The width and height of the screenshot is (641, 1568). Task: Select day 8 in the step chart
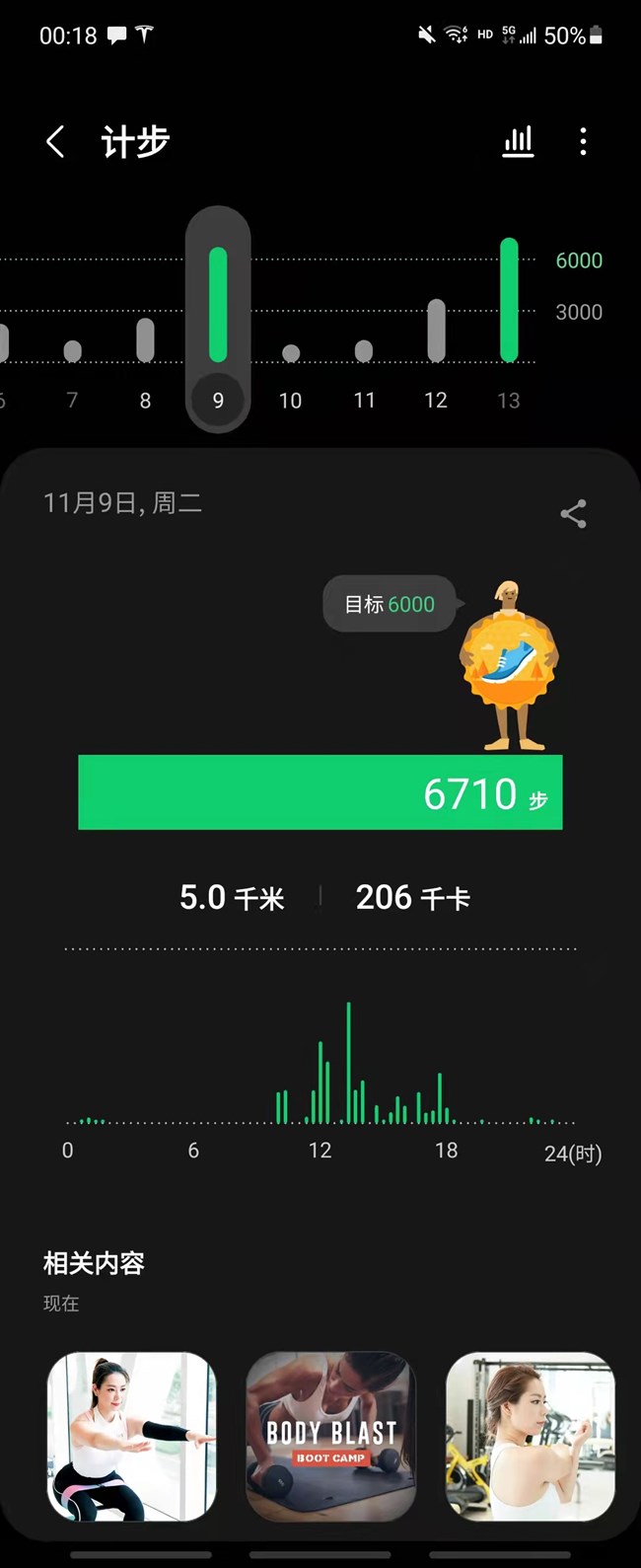tap(145, 365)
